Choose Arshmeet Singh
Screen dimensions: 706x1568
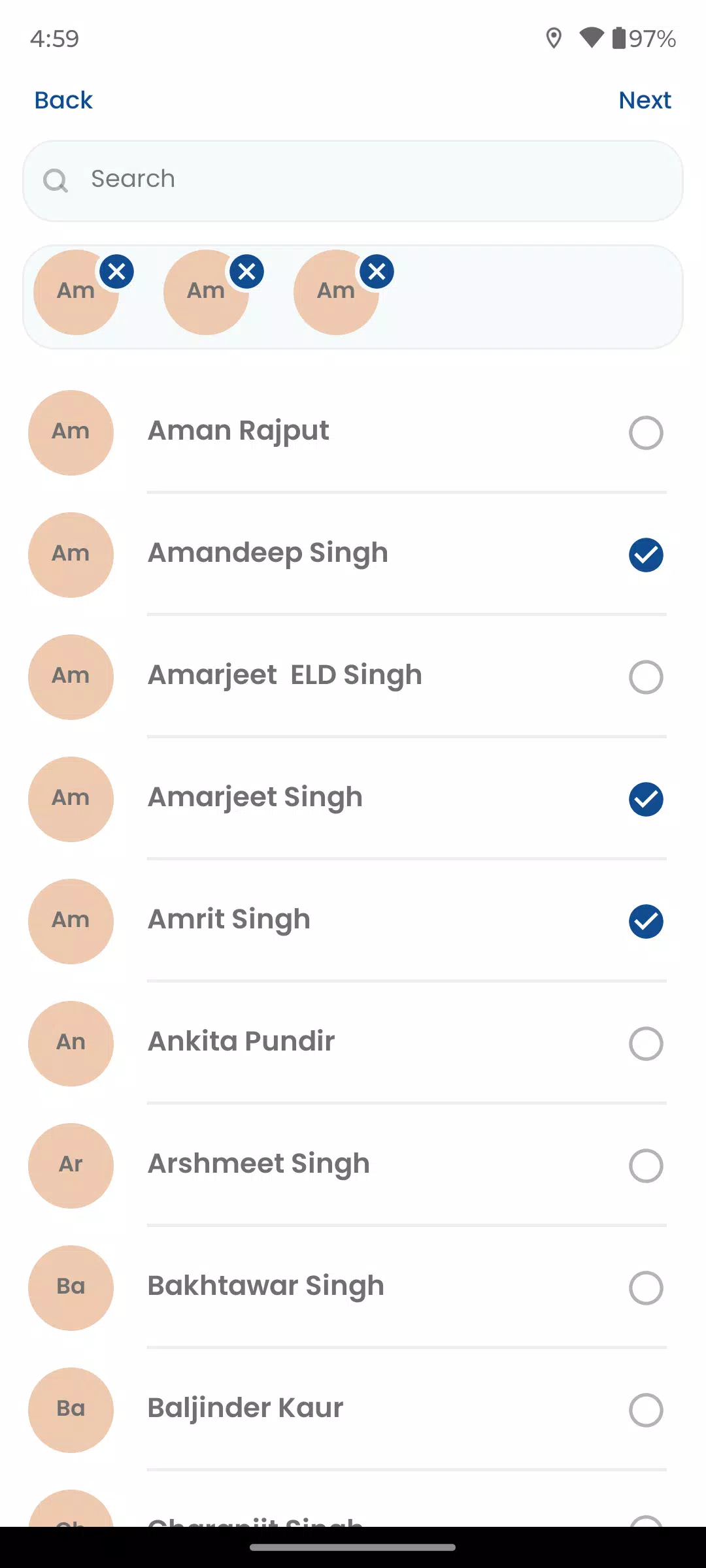click(x=646, y=1166)
